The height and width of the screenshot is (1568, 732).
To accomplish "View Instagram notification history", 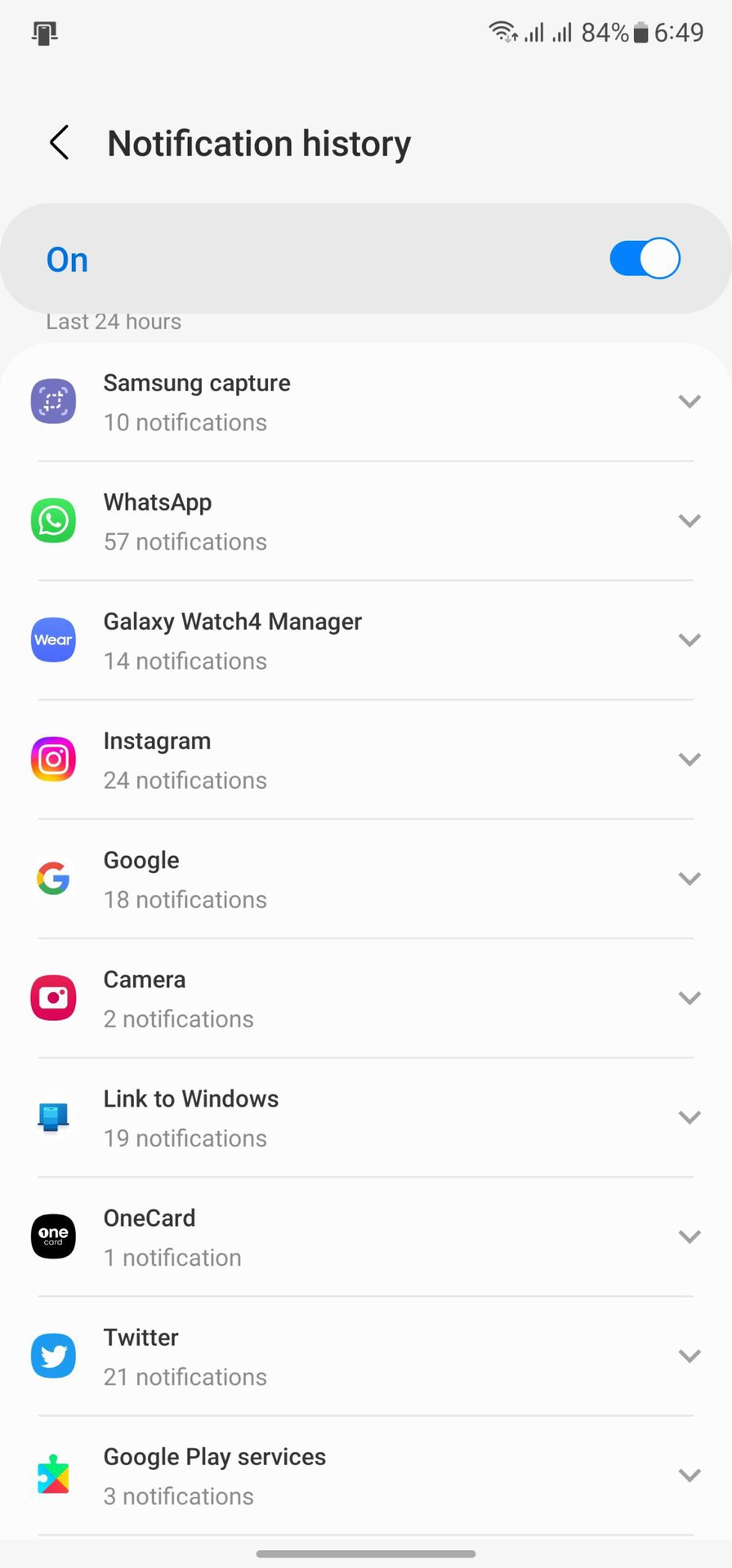I will coord(689,759).
